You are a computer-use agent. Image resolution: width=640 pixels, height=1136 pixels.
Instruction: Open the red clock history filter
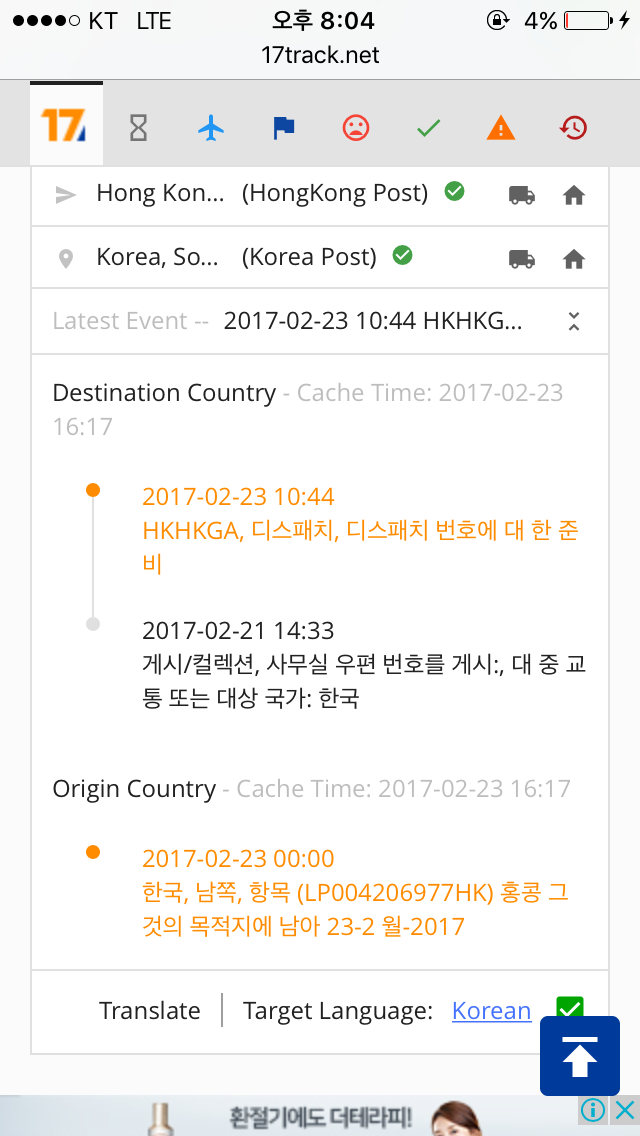573,127
